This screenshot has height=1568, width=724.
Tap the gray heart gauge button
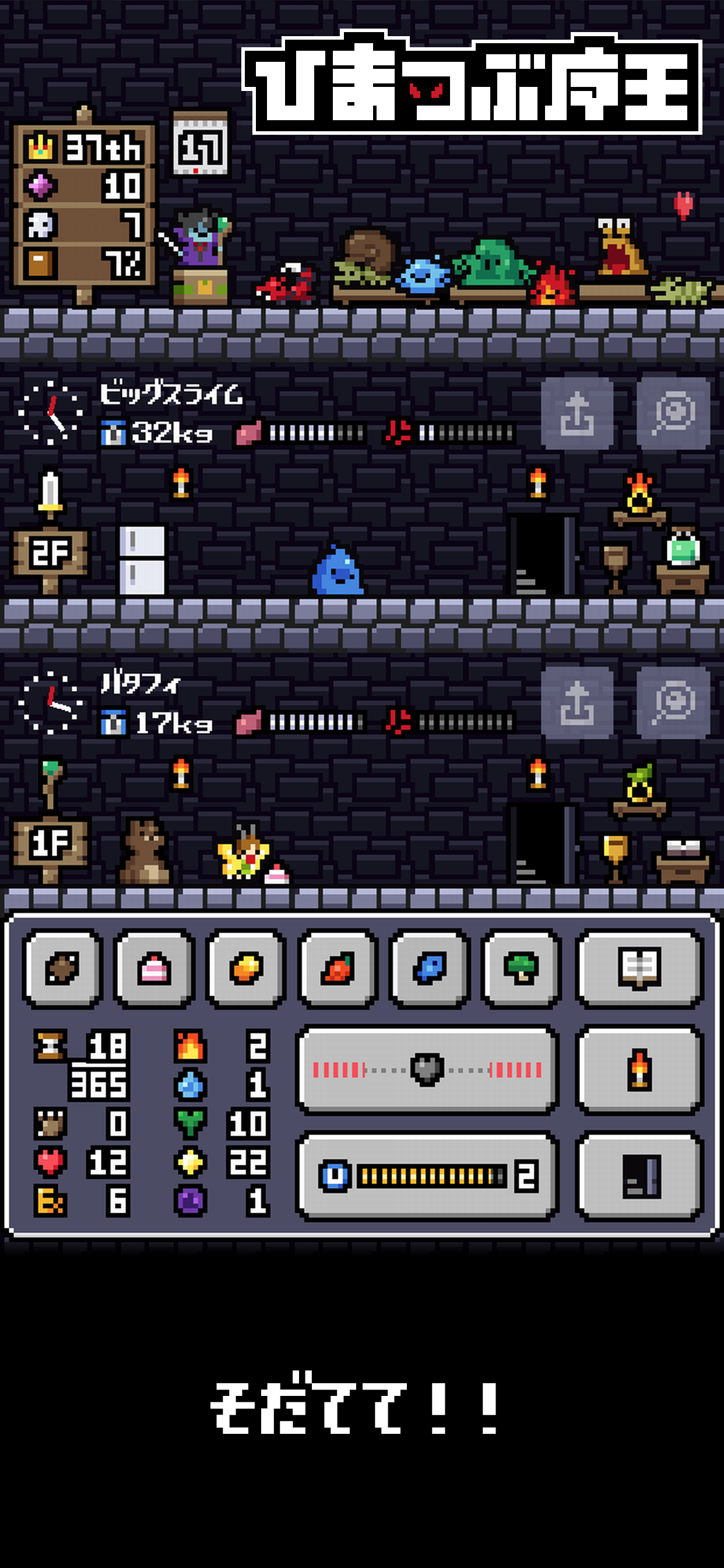(427, 1069)
